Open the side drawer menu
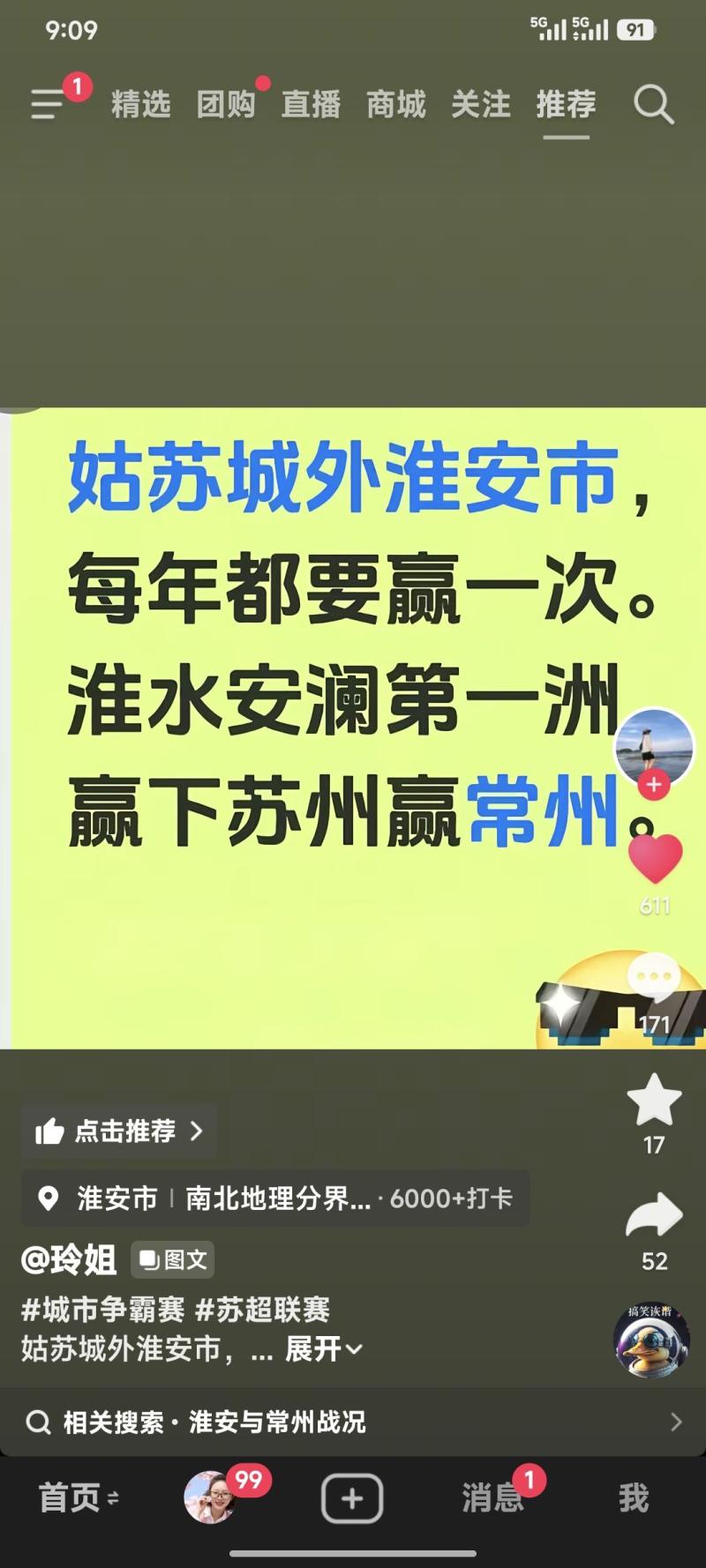 [x=48, y=103]
